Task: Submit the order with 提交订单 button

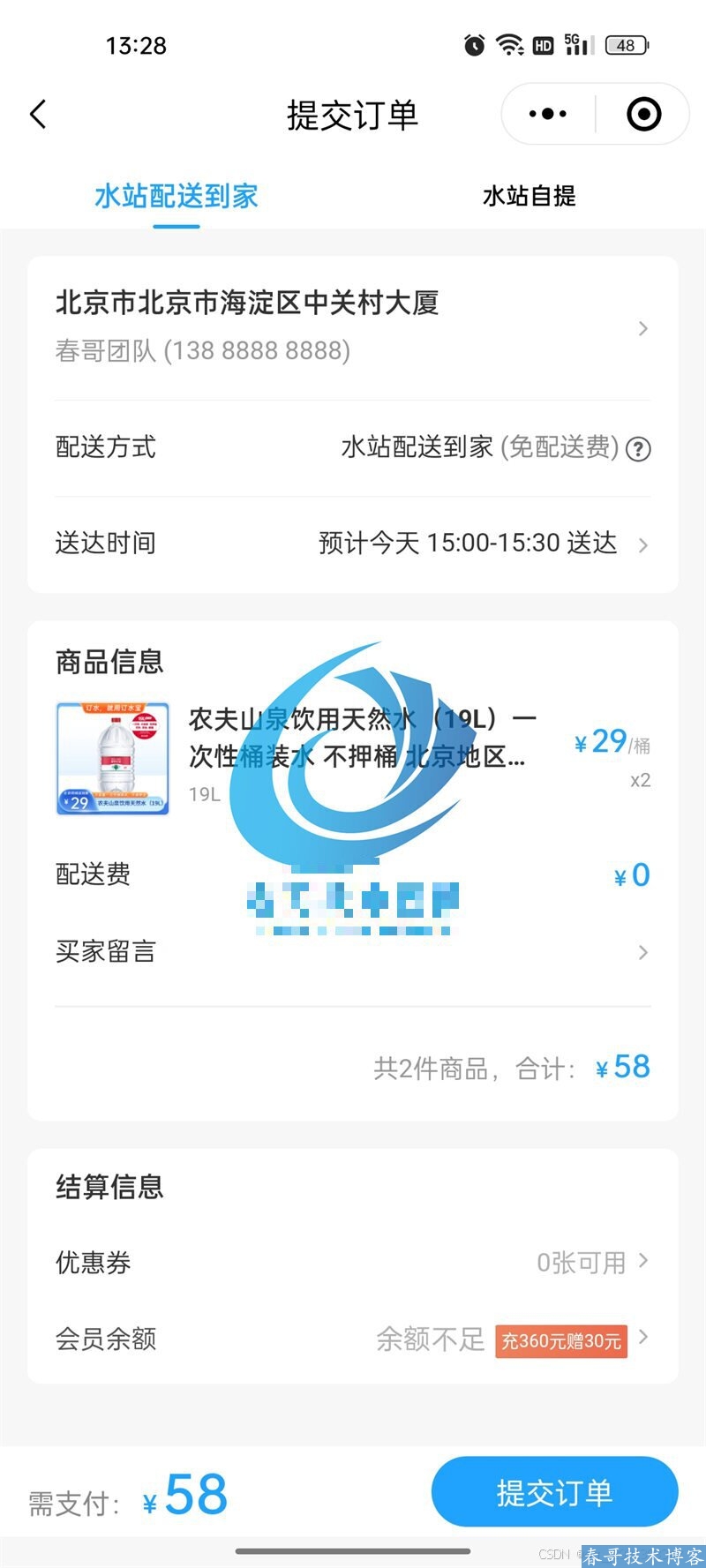Action: [554, 1492]
